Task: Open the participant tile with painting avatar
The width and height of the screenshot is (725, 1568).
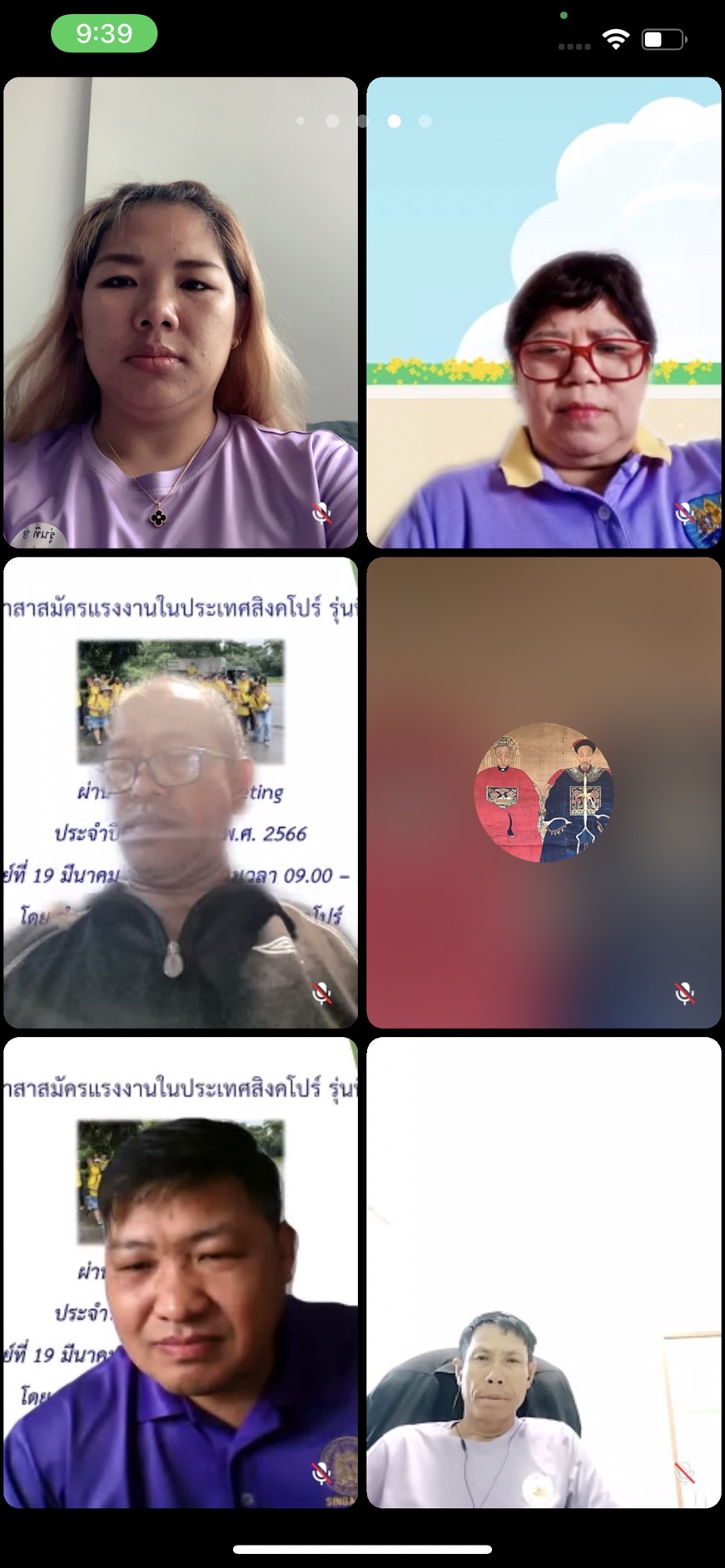Action: pyautogui.click(x=544, y=792)
